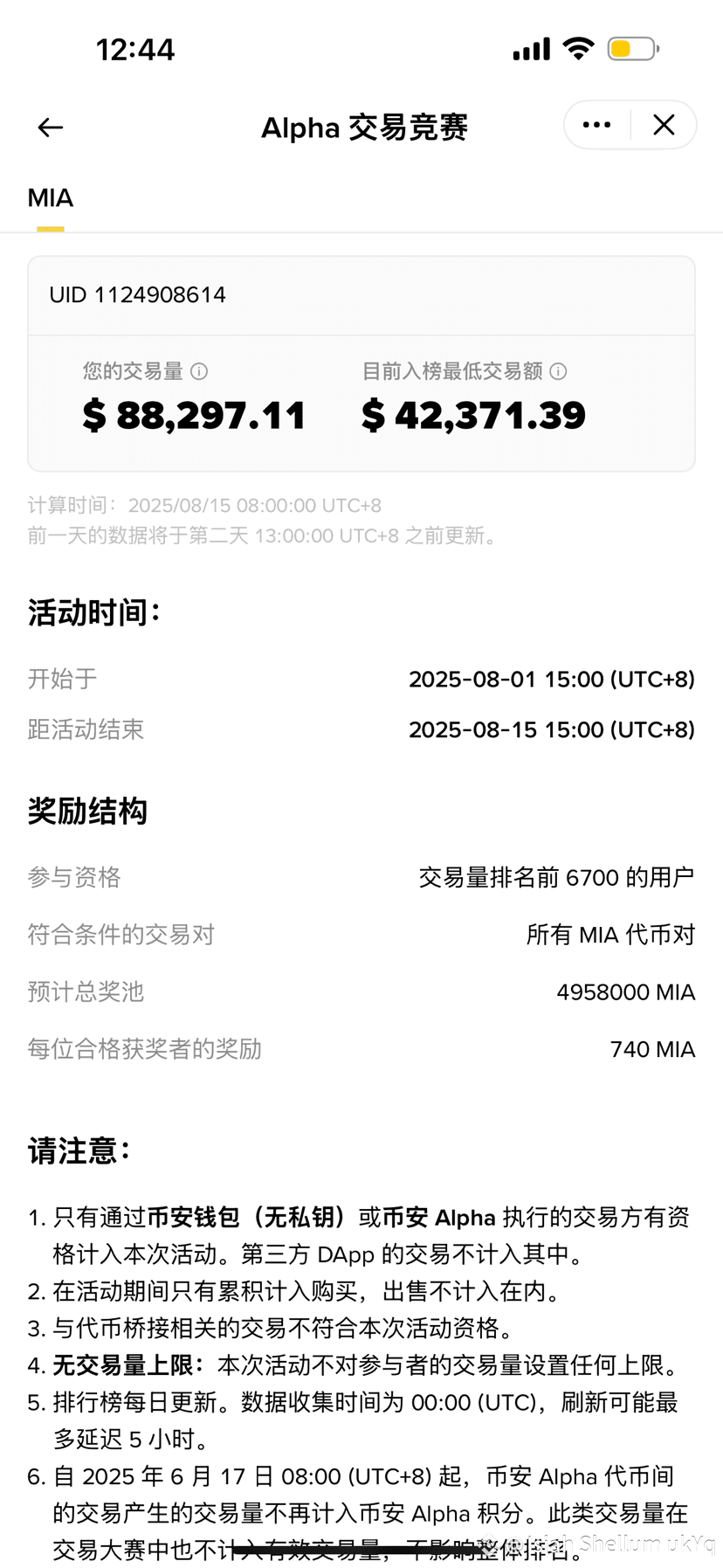Show info about 目前入榜最低交易额
The width and height of the screenshot is (723, 1568).
pyautogui.click(x=559, y=371)
